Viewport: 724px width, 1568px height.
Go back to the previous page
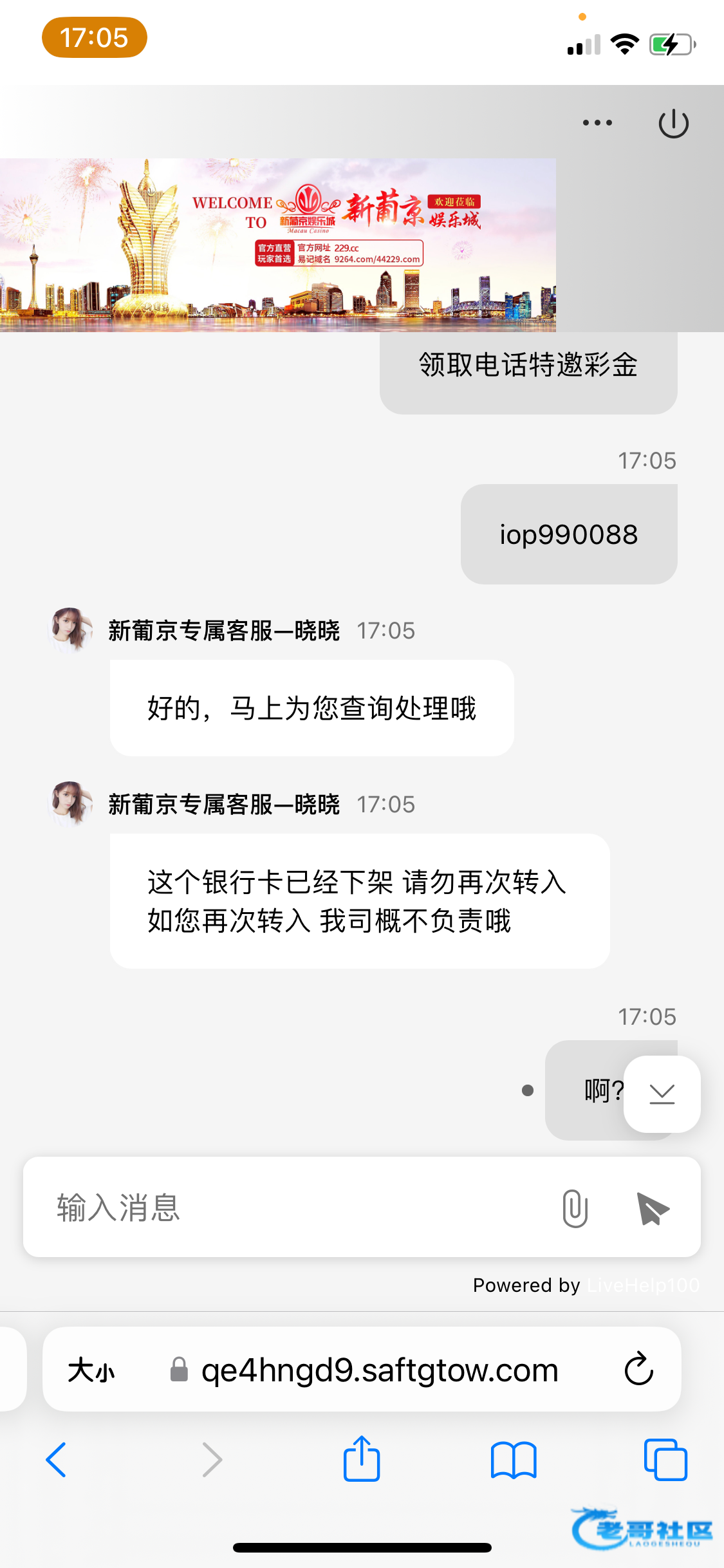[x=57, y=1459]
